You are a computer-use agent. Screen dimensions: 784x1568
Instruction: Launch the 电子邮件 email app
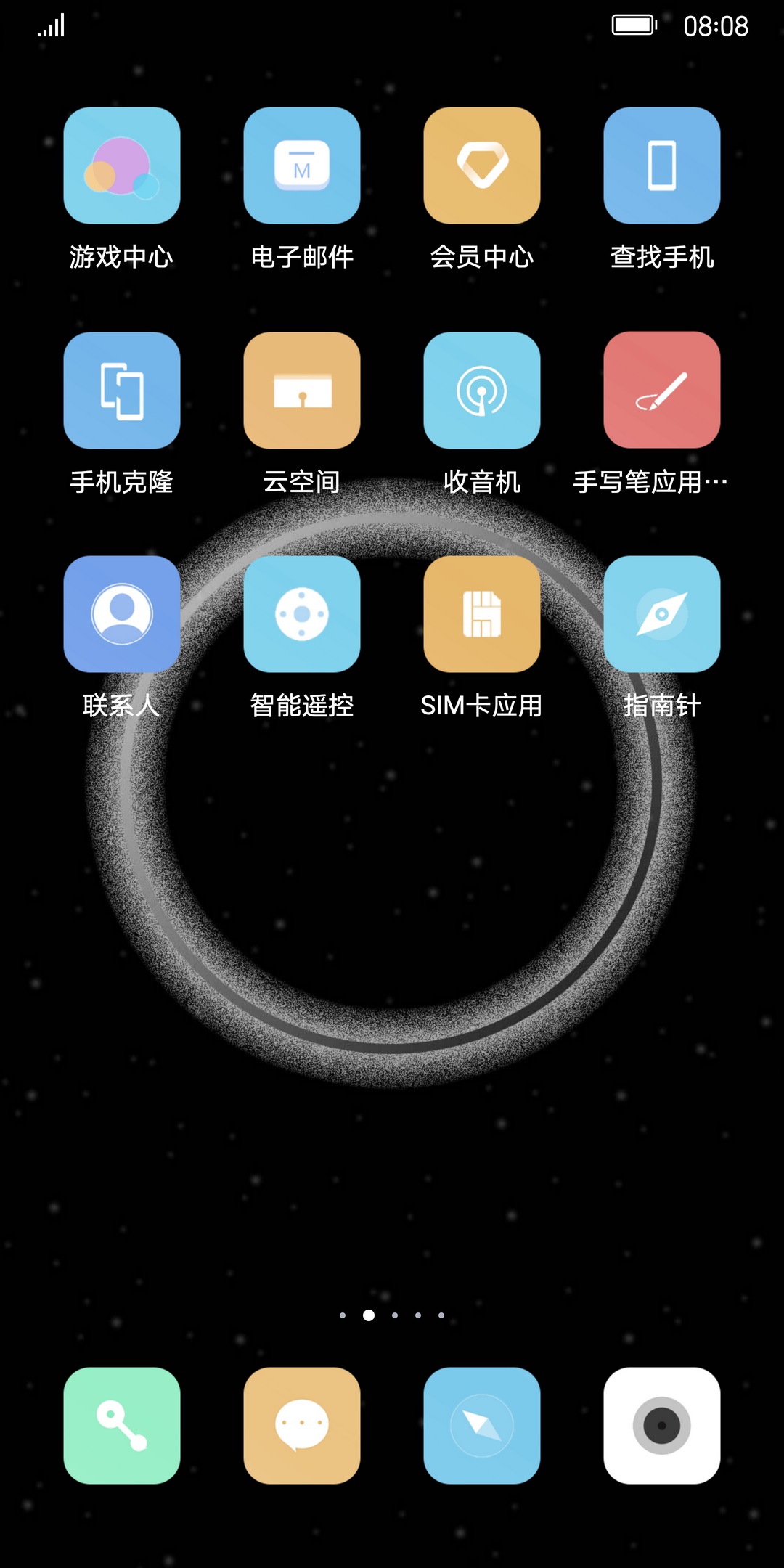click(x=302, y=166)
